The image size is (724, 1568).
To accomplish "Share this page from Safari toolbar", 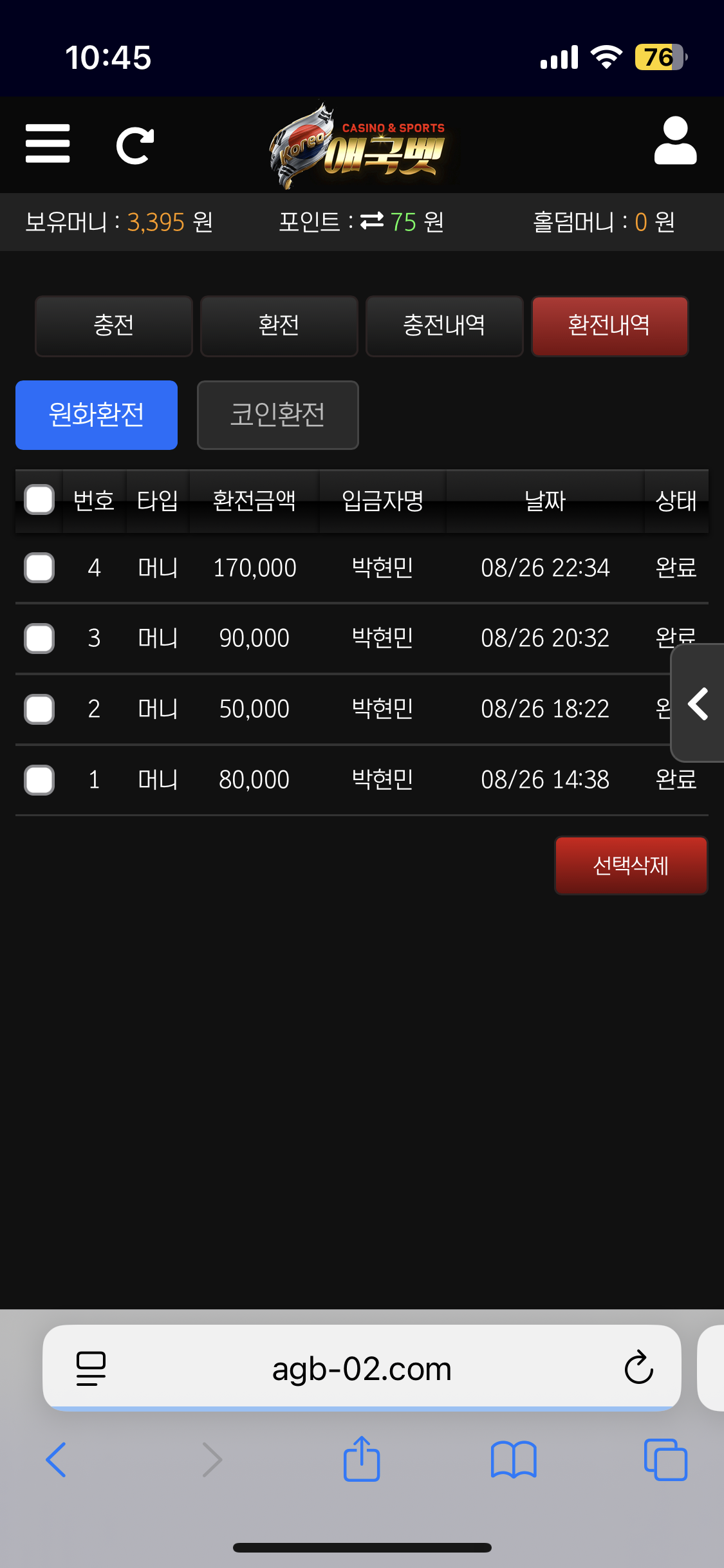I will tap(362, 1459).
